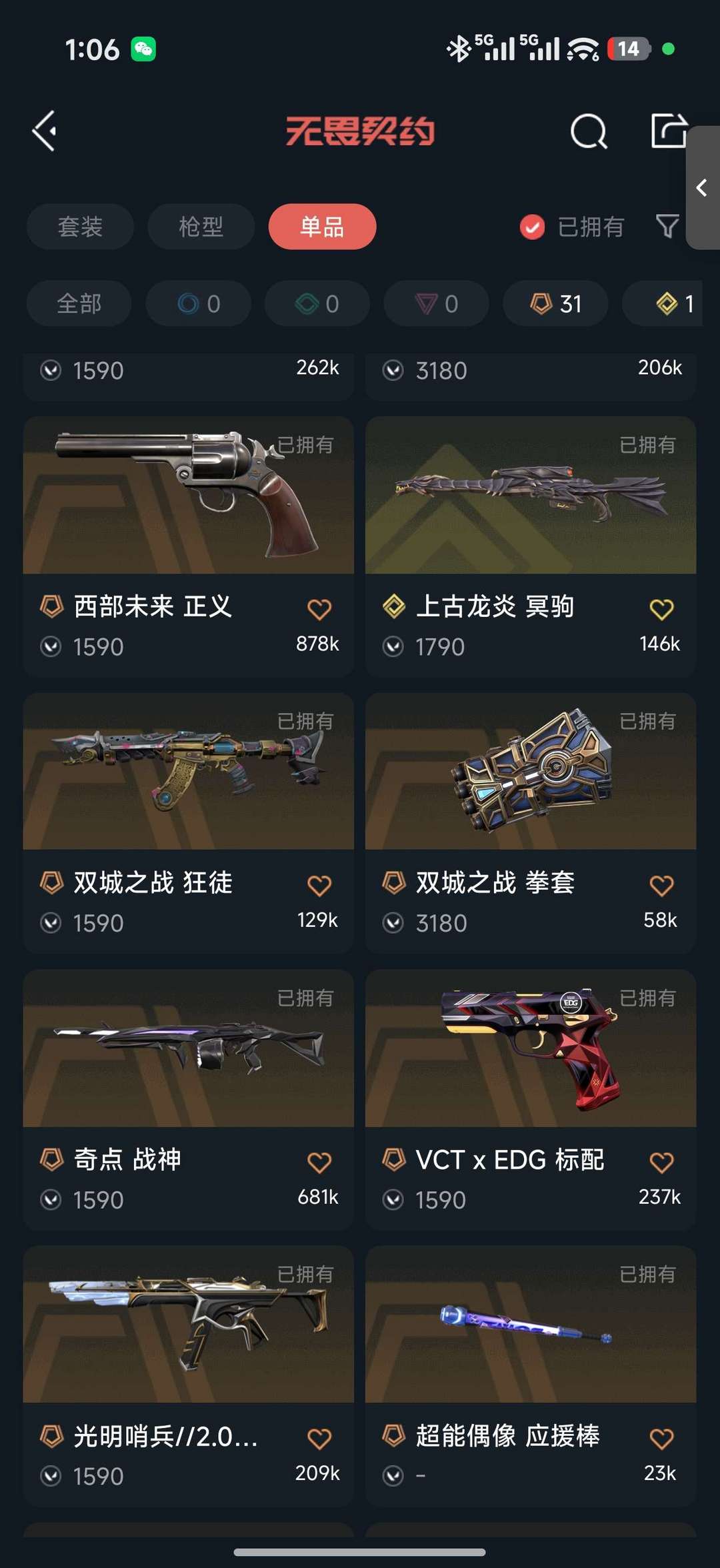Click the blue circle rarity filter with 0

point(197,303)
